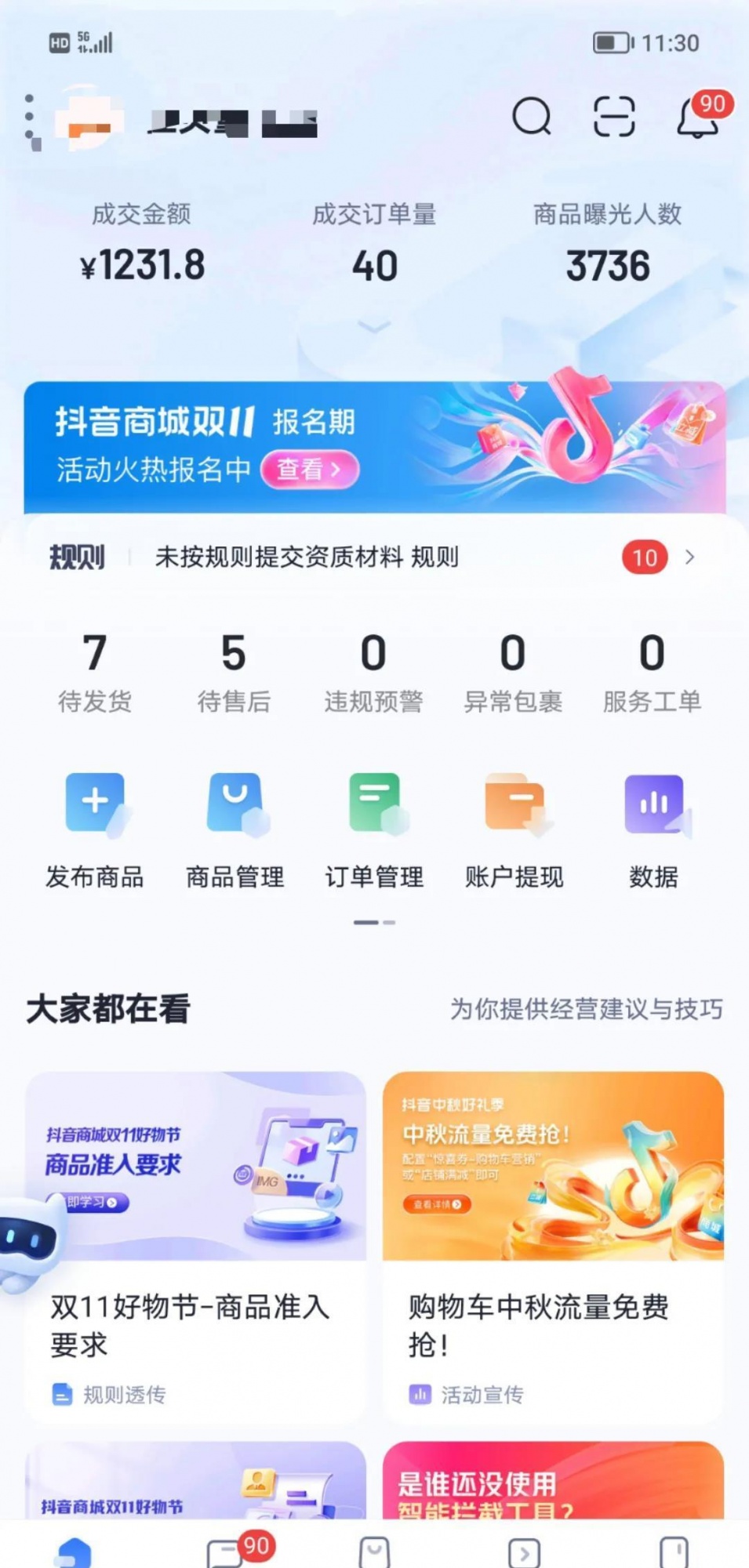The width and height of the screenshot is (749, 1568).
Task: Open the 数据 shortcut
Action: coord(653,829)
